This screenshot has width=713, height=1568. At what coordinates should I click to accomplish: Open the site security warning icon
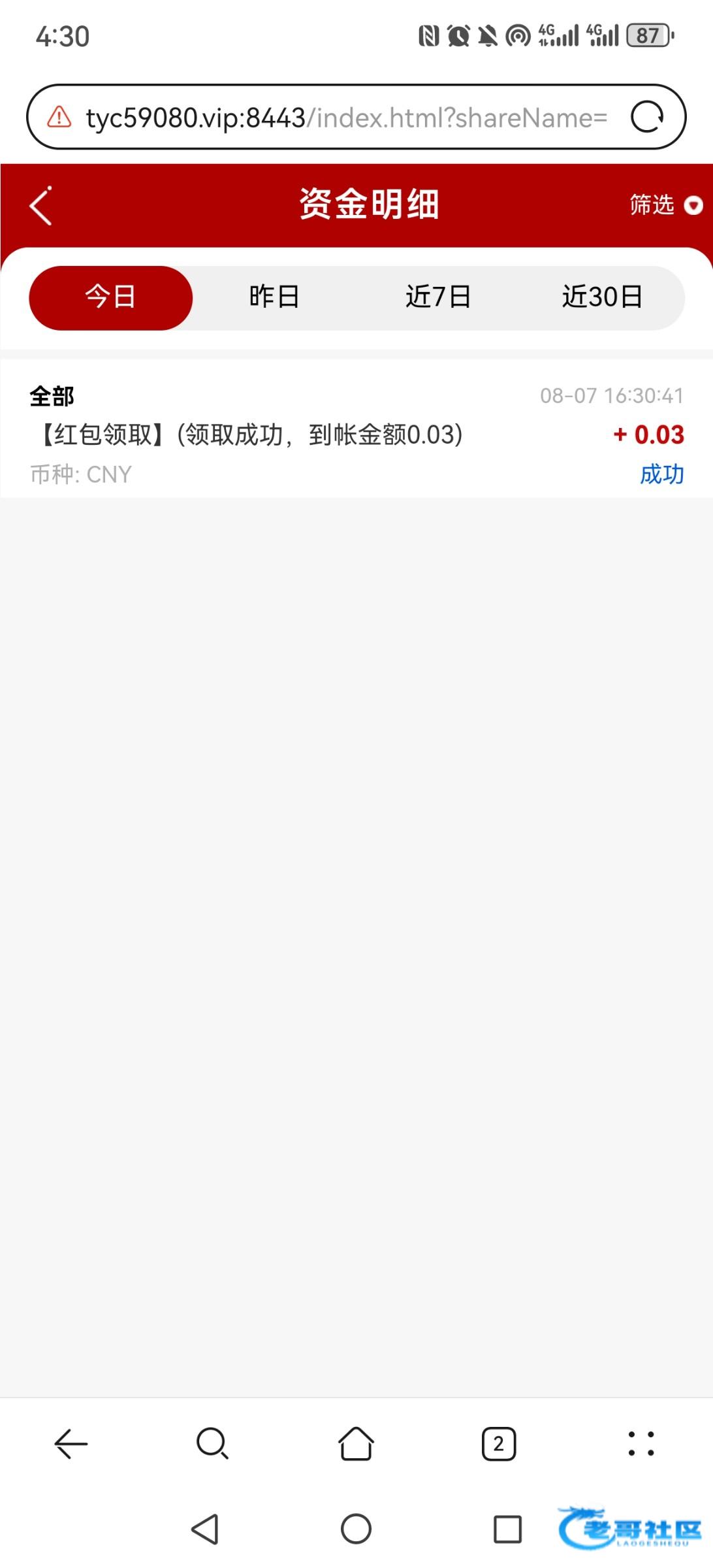click(59, 118)
